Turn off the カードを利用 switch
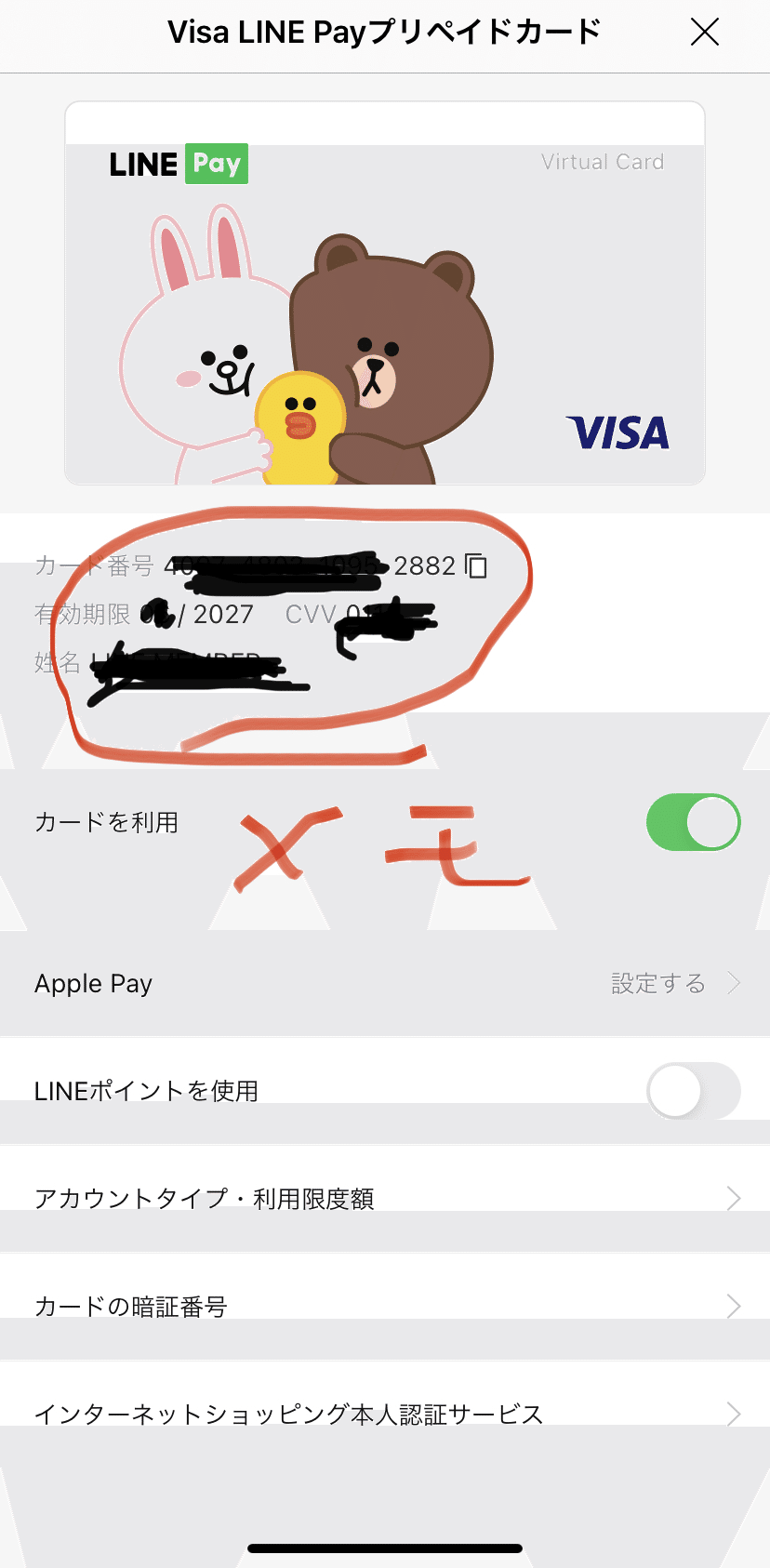This screenshot has width=770, height=1568. 694,822
